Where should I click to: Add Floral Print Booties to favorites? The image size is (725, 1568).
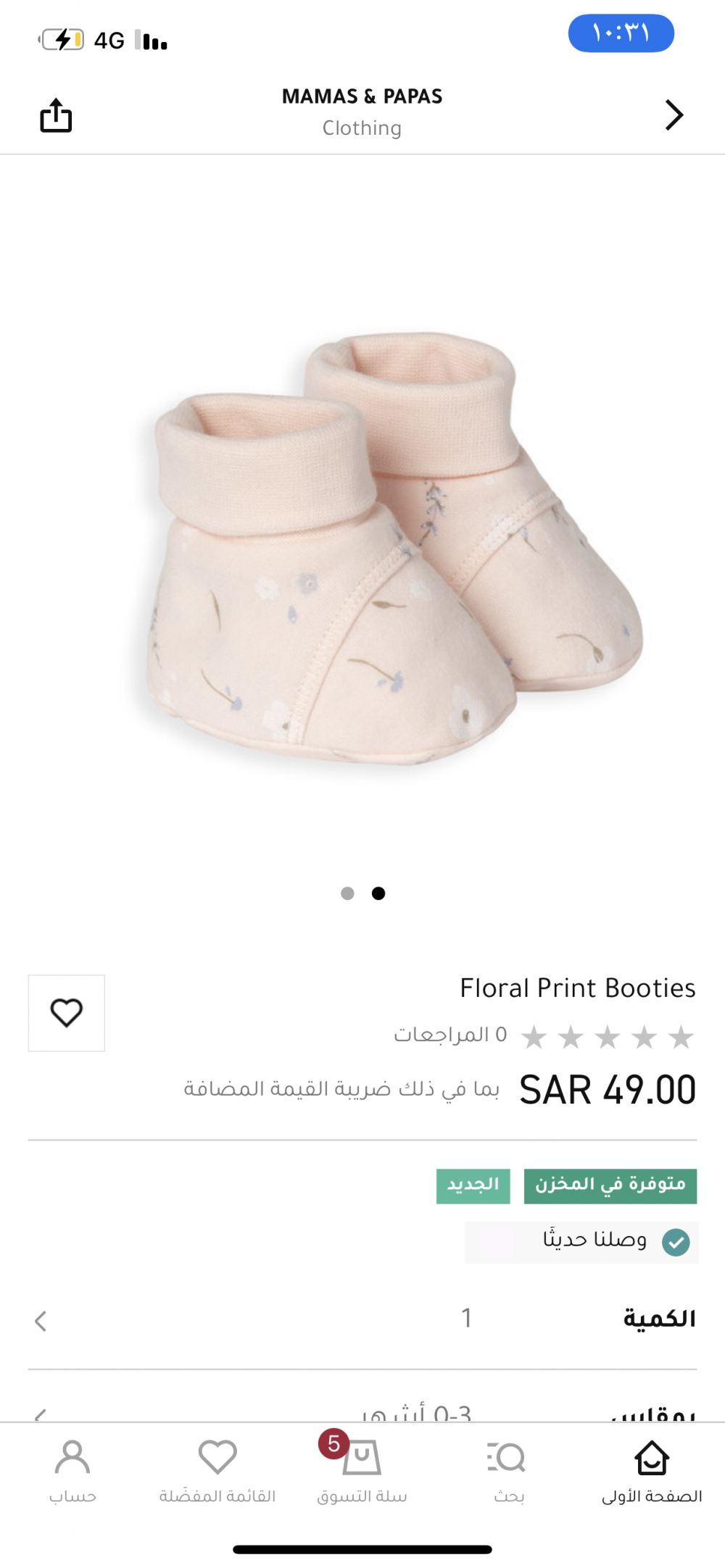pos(66,1012)
